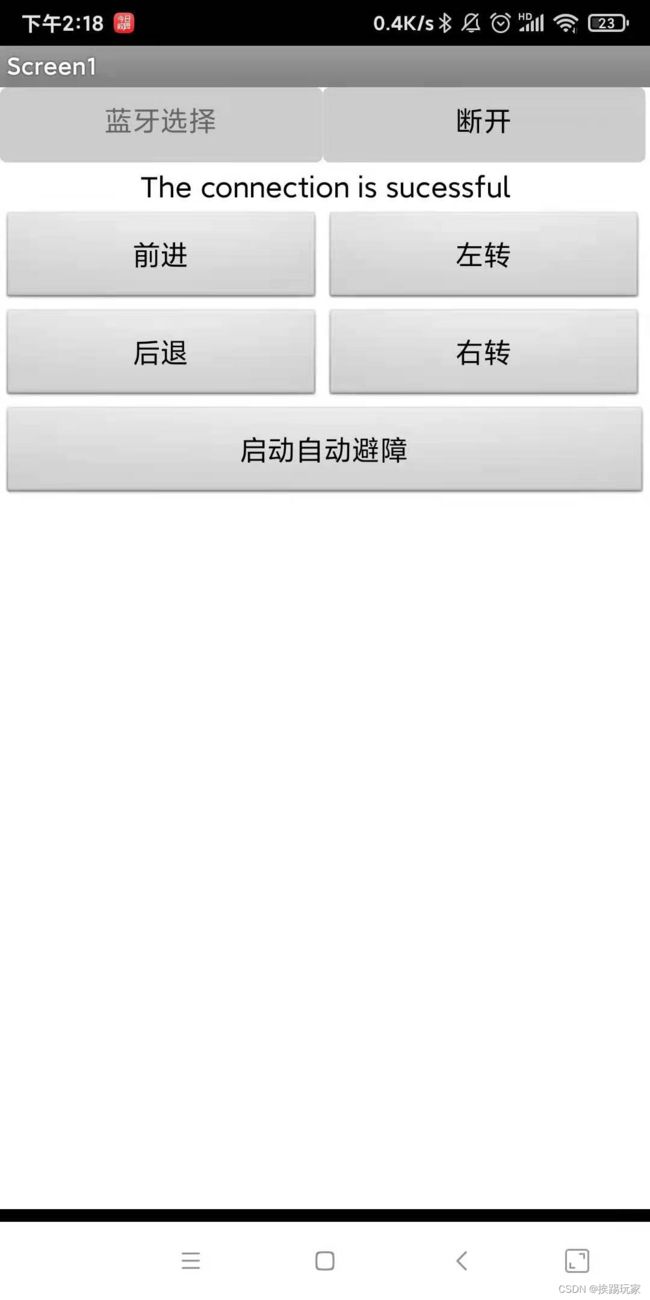Image resolution: width=650 pixels, height=1300 pixels.
Task: Start auto obstacle avoidance 启动自动避障
Action: [324, 449]
